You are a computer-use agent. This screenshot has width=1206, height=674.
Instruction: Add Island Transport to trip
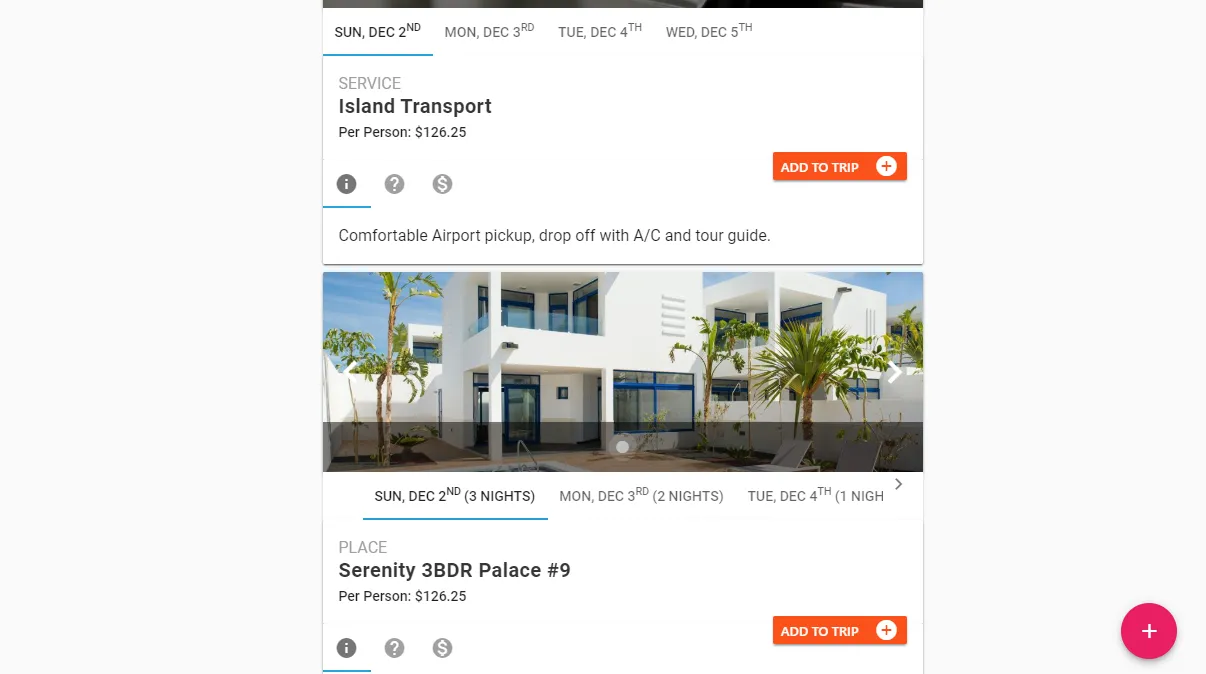click(839, 167)
